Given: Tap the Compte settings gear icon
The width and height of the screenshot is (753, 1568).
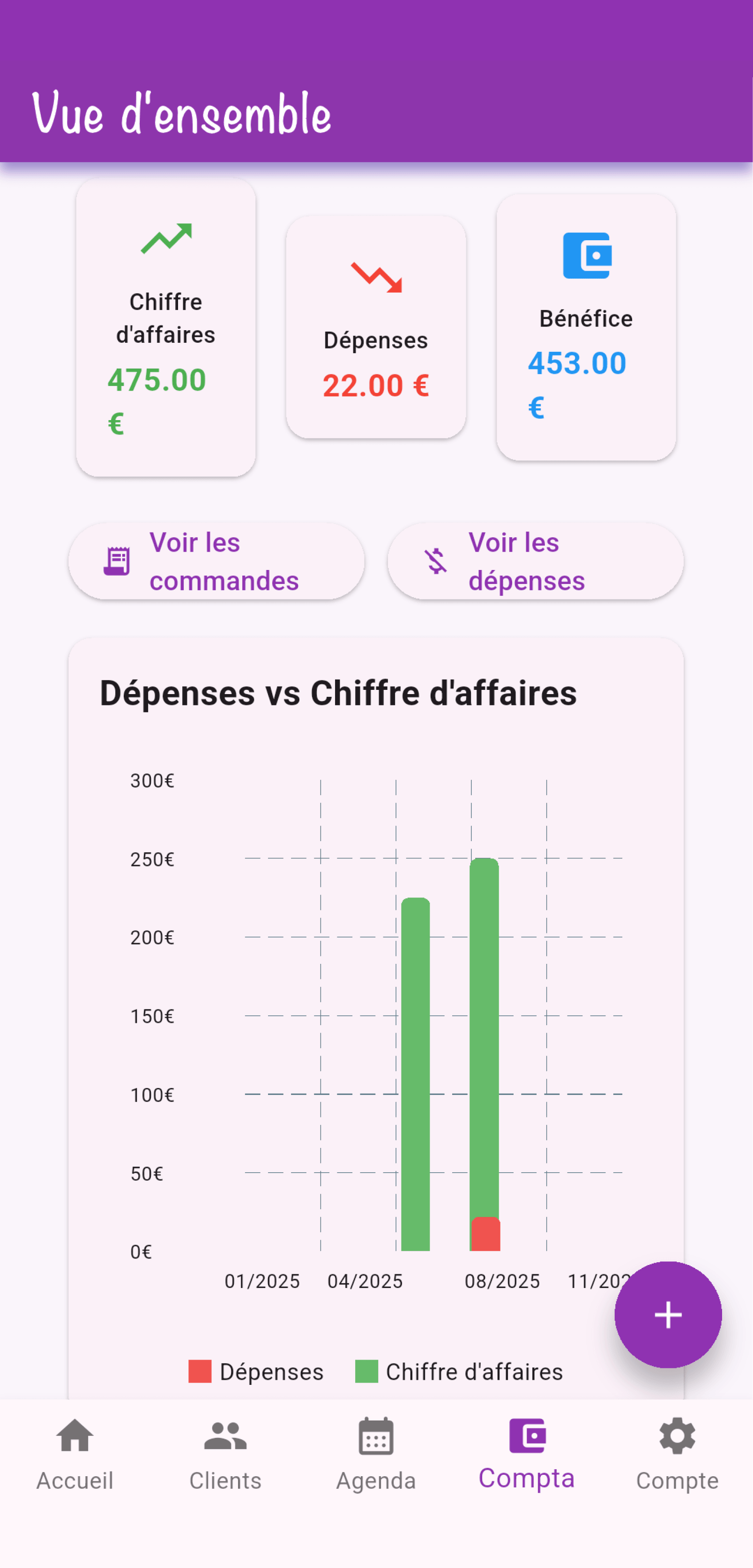Looking at the screenshot, I should coord(678,1436).
